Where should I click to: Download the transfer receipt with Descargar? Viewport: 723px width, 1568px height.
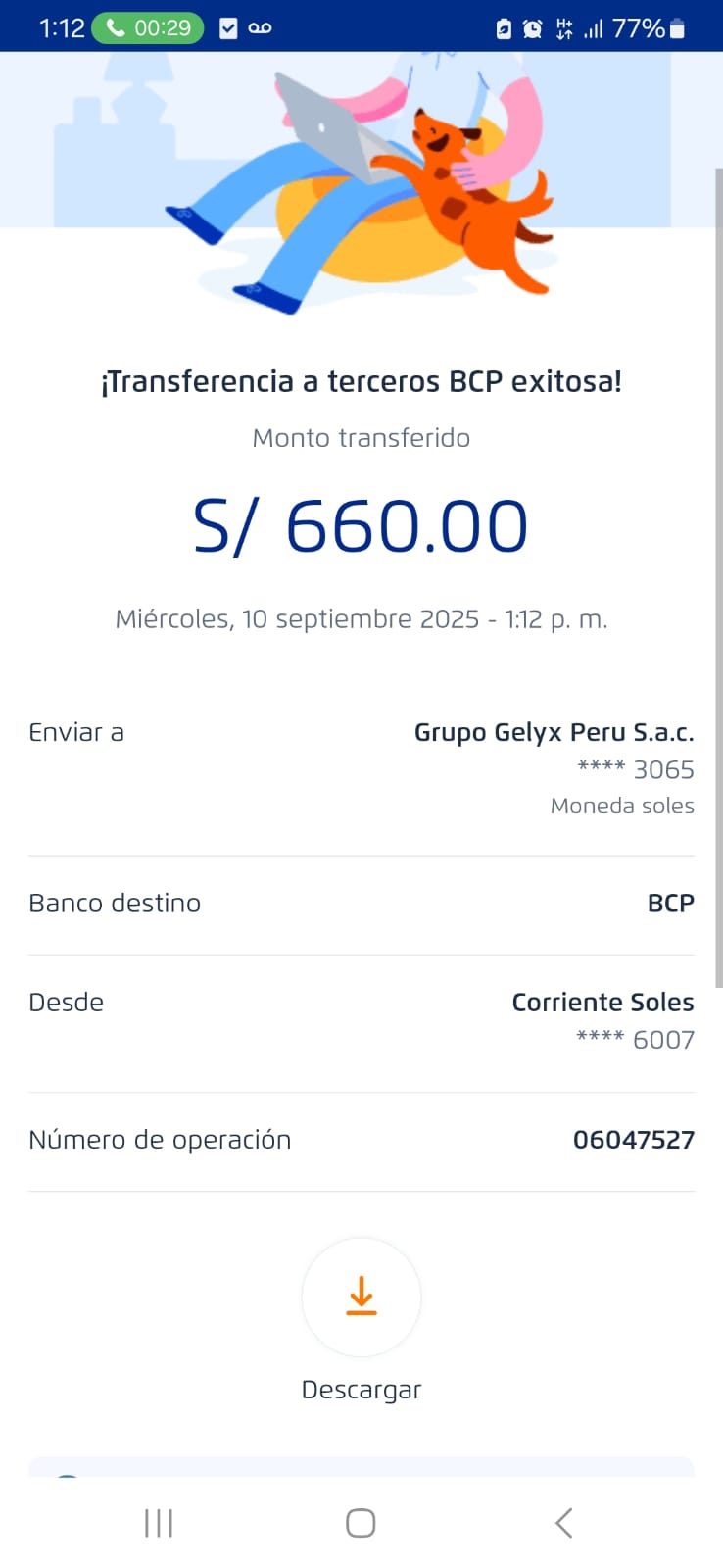361,1298
